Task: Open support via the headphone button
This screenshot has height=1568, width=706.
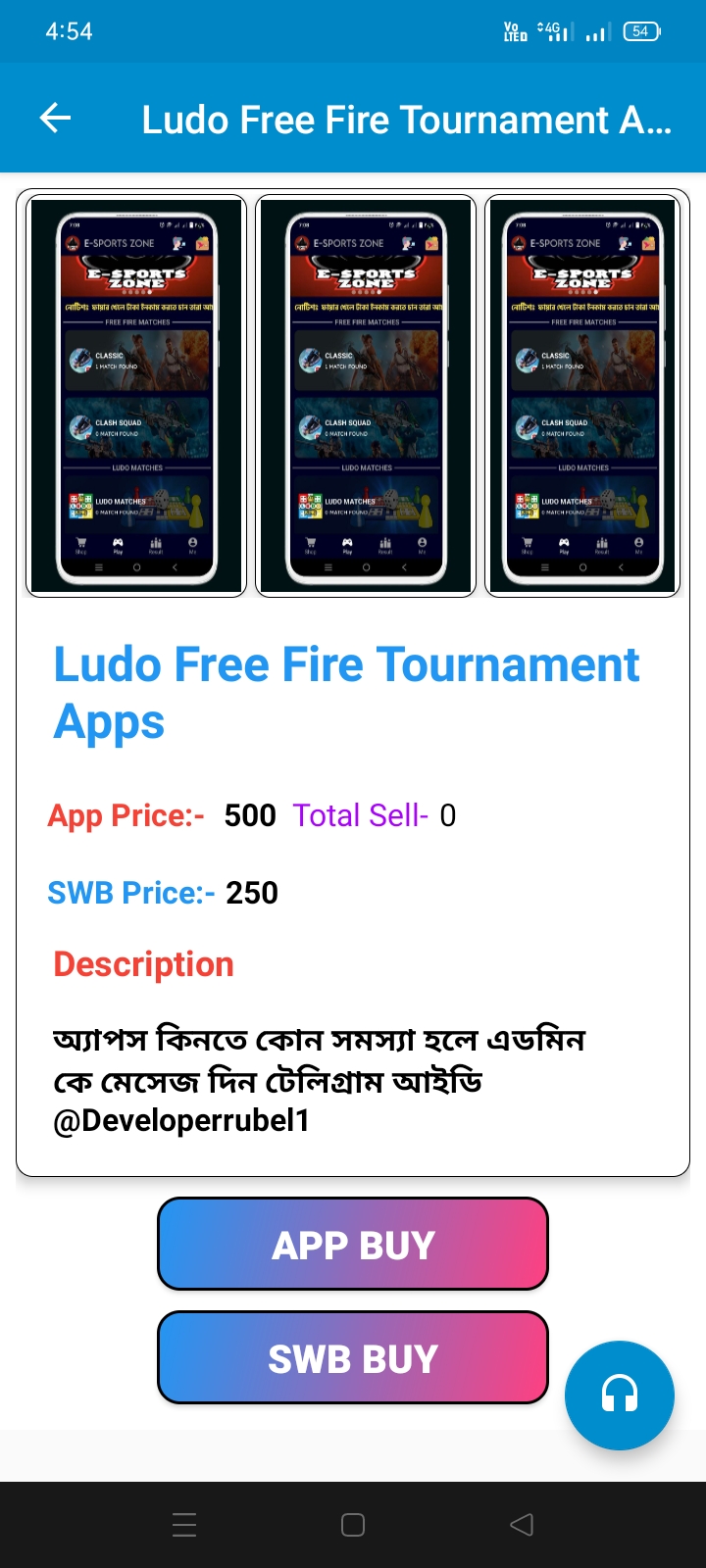Action: point(620,1395)
